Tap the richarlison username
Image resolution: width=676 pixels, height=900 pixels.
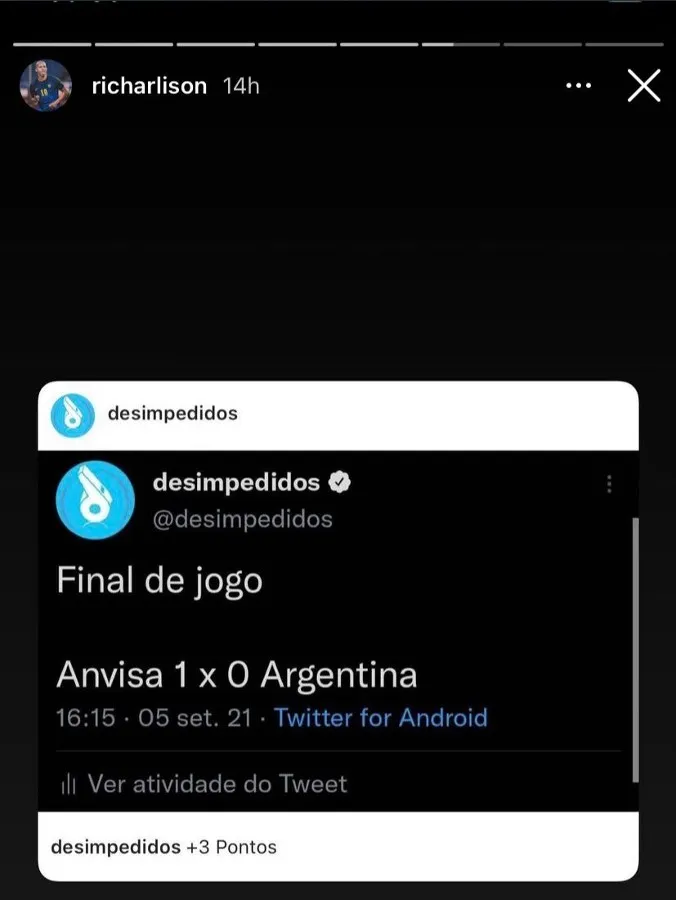click(x=148, y=86)
